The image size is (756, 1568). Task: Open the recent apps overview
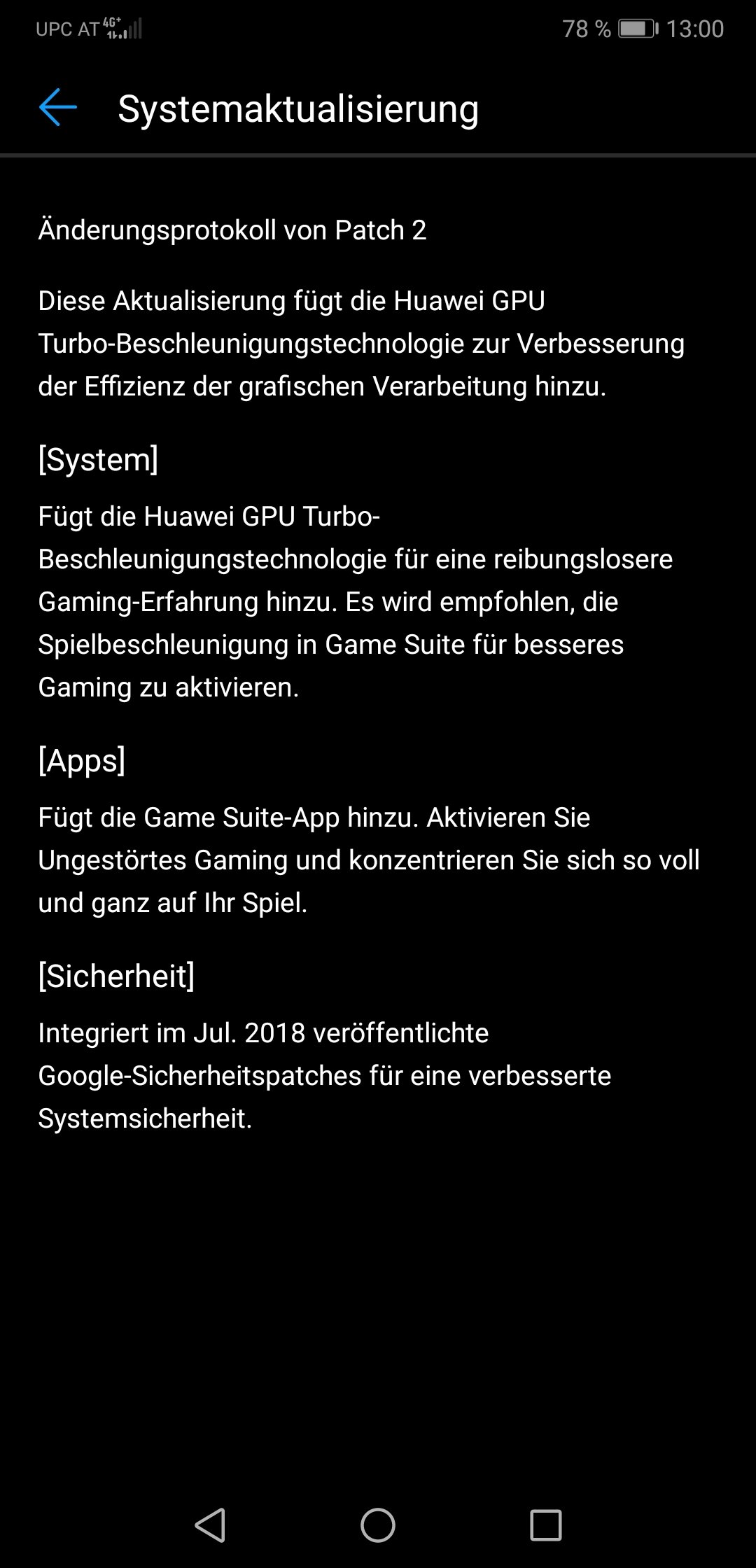(x=546, y=1525)
